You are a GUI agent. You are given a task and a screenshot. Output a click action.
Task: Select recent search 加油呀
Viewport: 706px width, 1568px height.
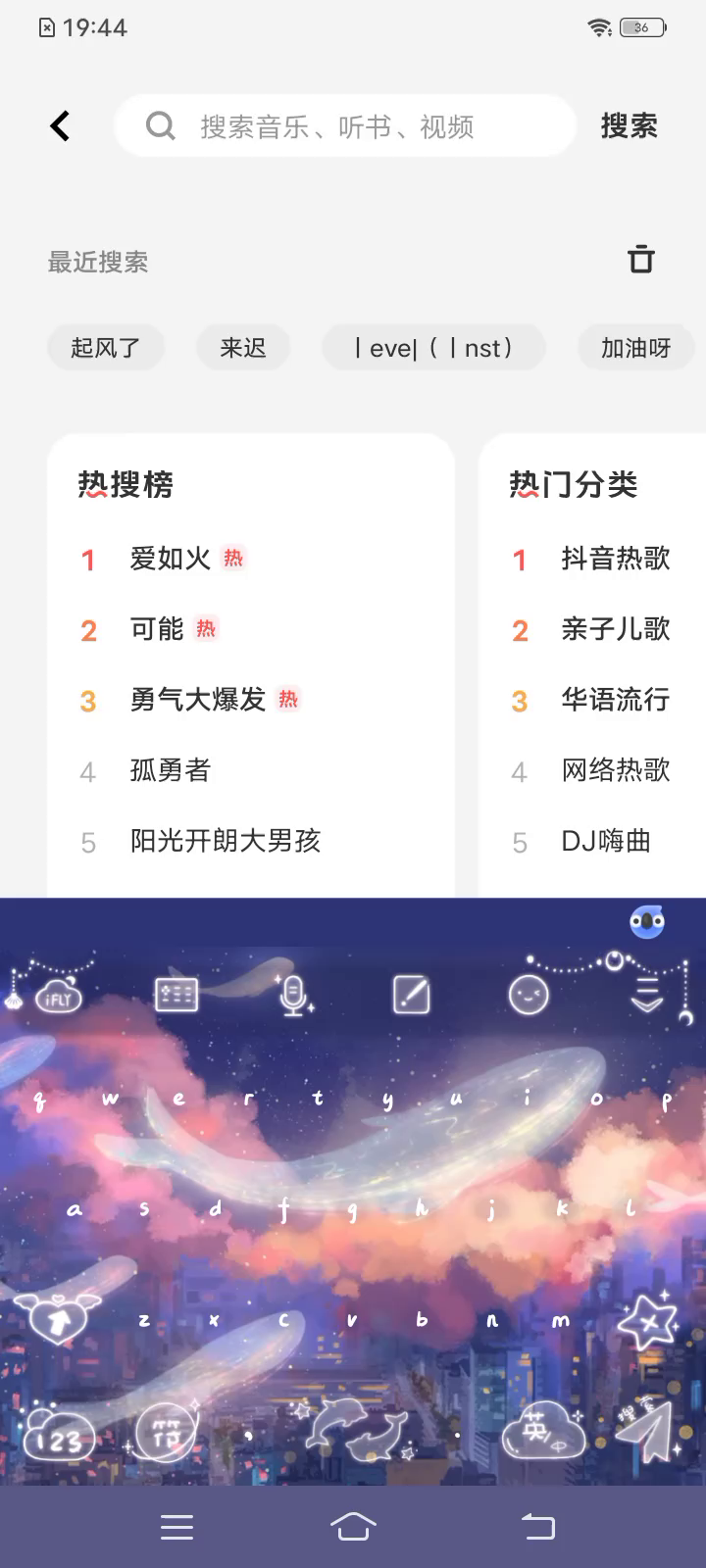635,348
